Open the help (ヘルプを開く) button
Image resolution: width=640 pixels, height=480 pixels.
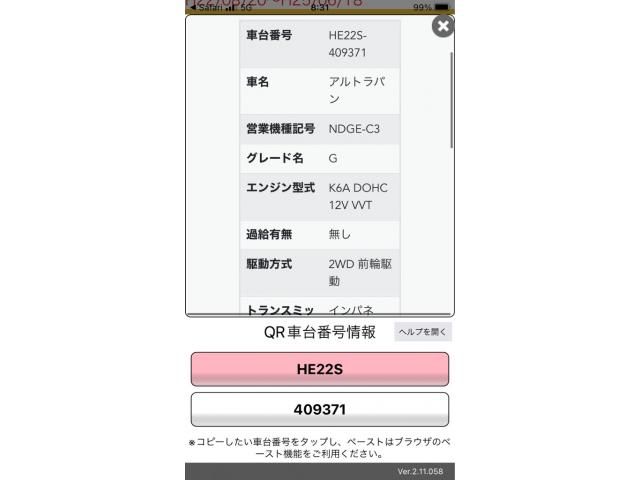pos(423,332)
